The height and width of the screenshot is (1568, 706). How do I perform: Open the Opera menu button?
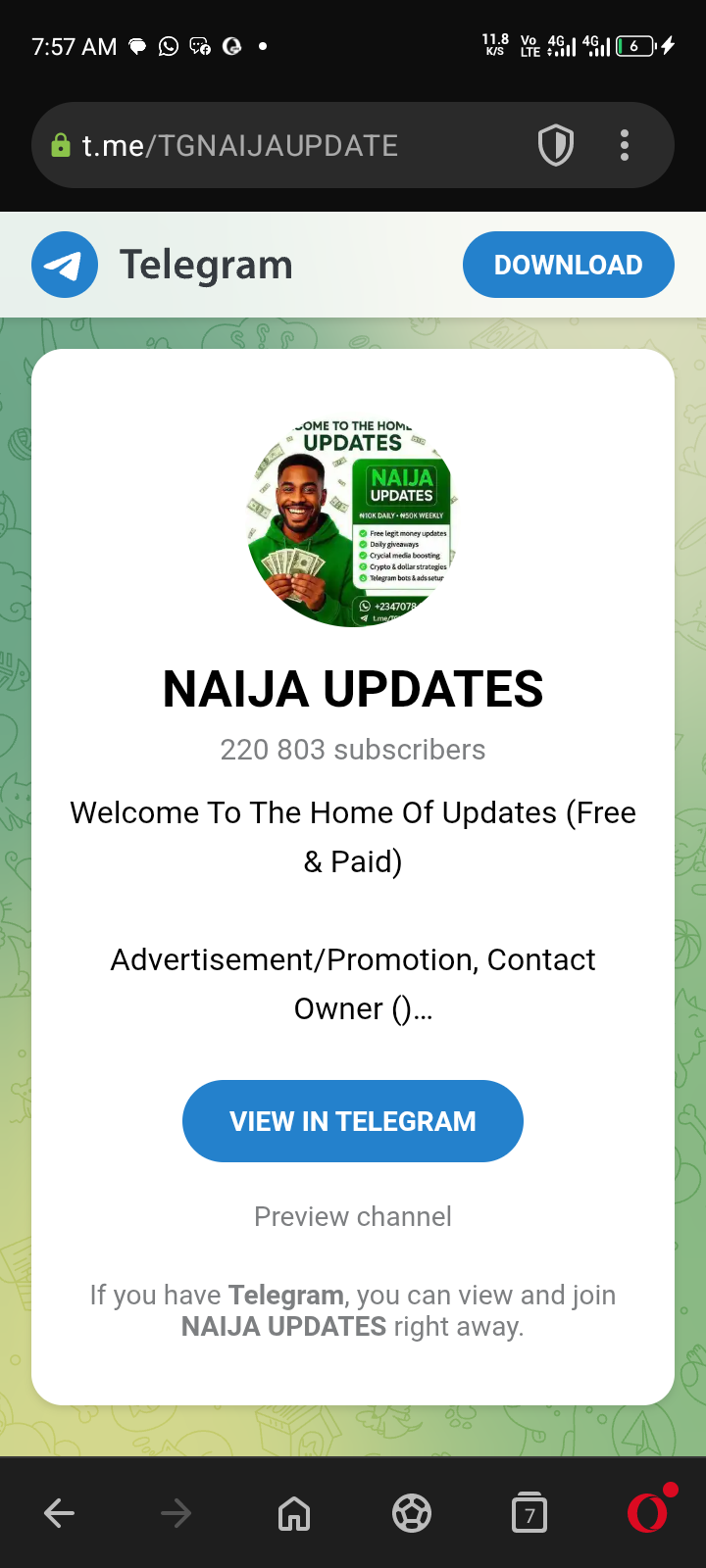pyautogui.click(x=648, y=1511)
